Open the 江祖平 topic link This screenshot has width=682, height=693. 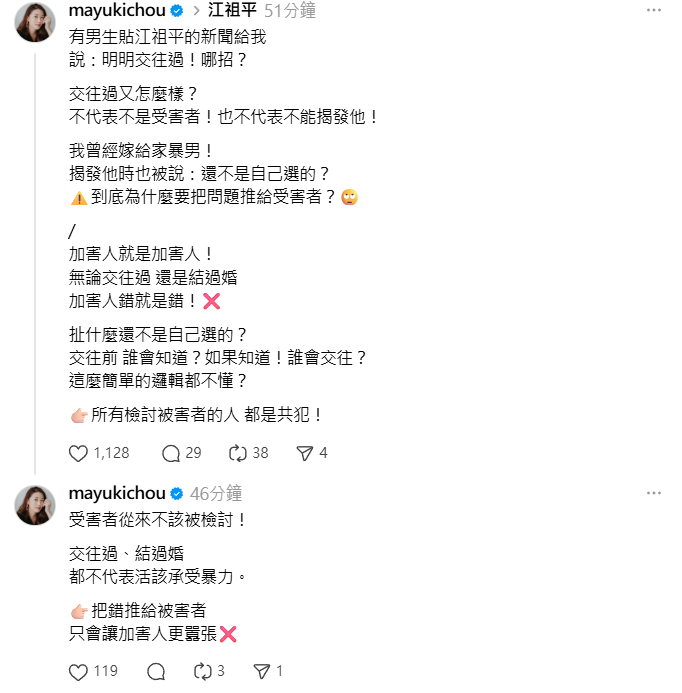click(x=233, y=11)
